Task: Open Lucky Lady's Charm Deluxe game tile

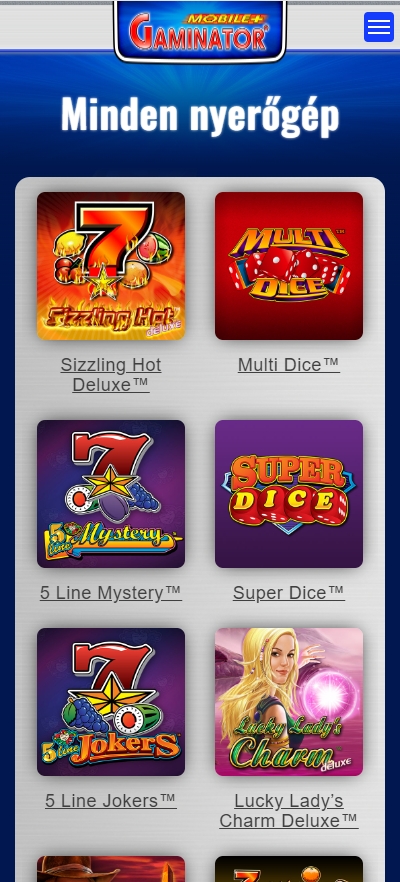Action: point(289,702)
